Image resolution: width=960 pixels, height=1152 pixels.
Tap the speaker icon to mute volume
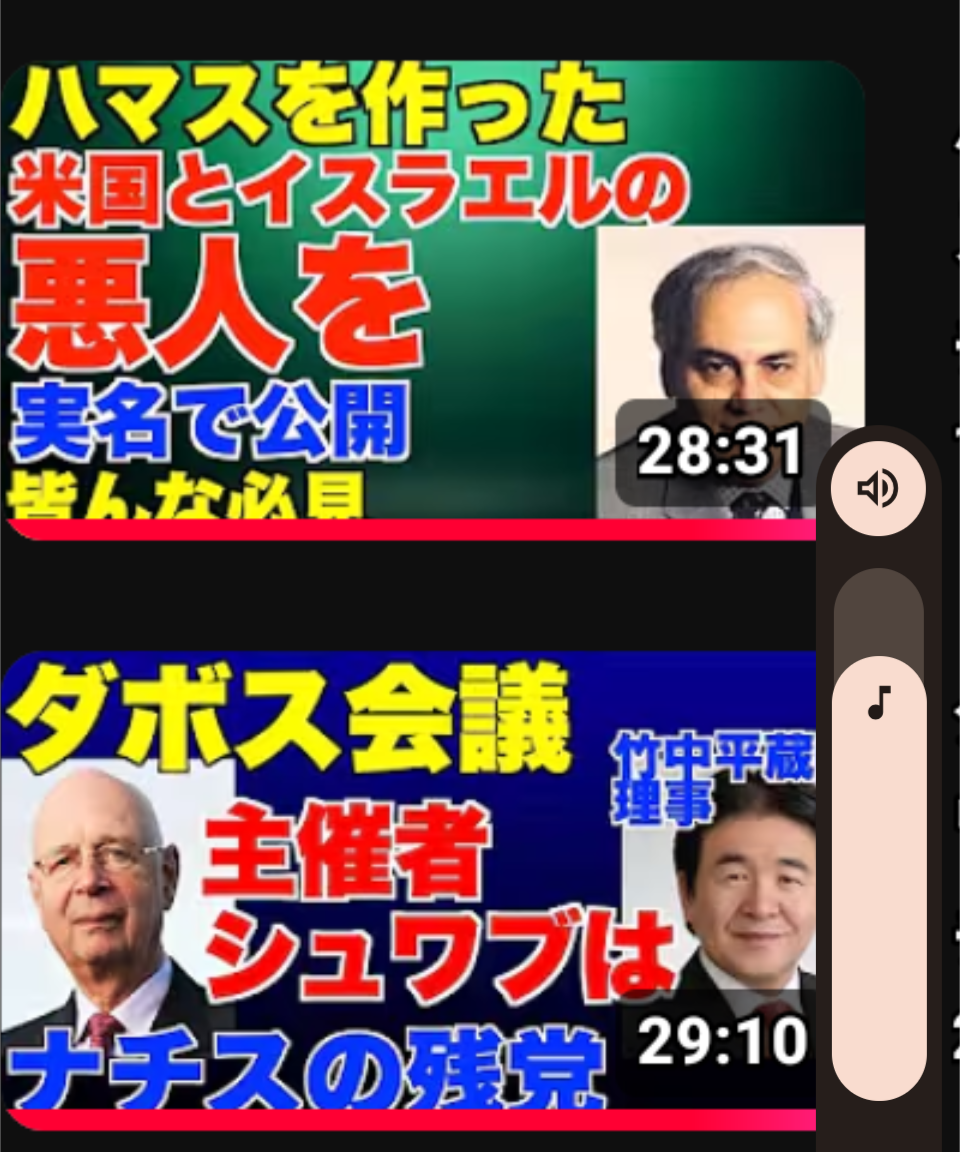coord(878,489)
